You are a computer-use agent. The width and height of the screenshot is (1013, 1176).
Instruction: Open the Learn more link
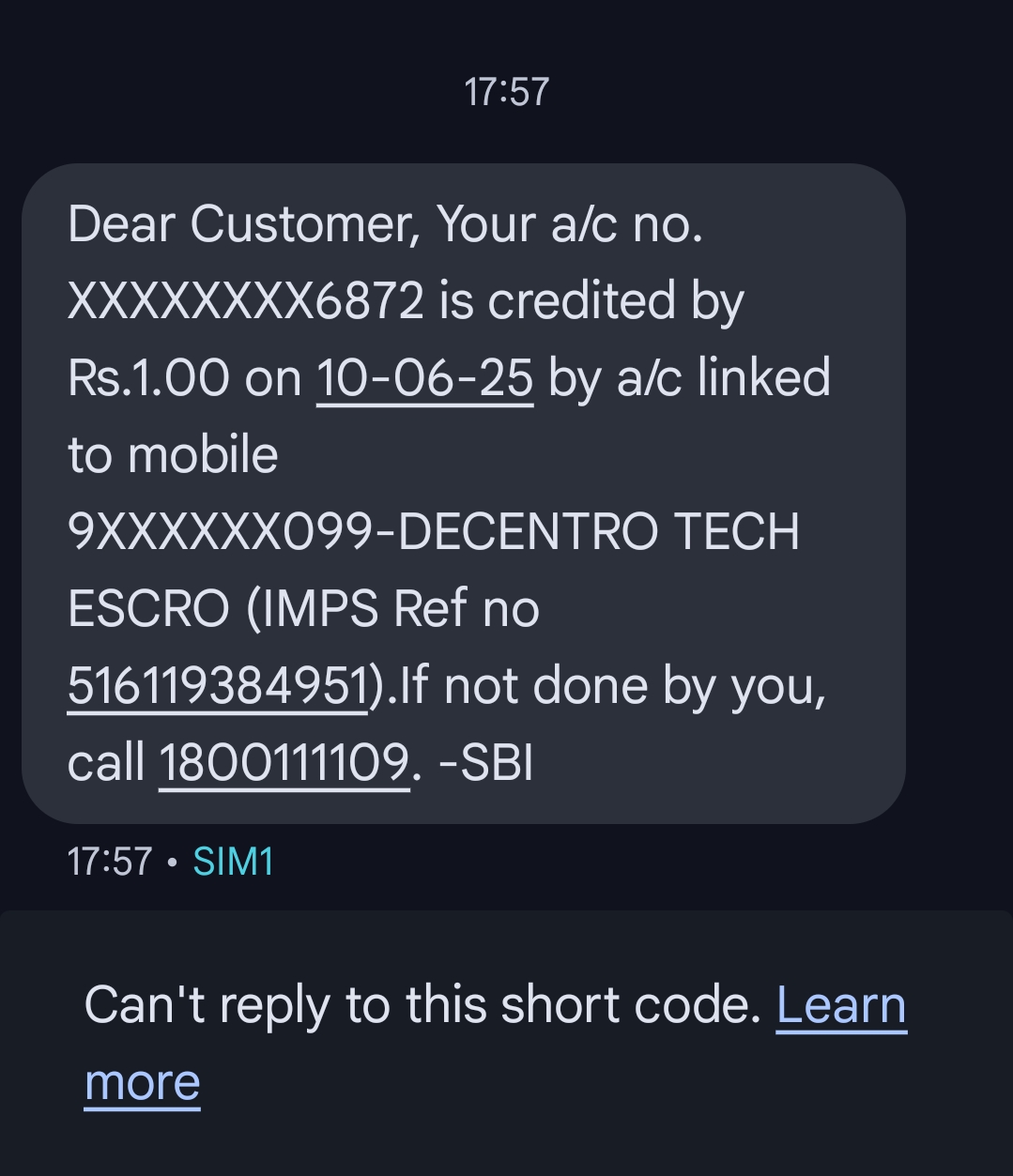(840, 1005)
